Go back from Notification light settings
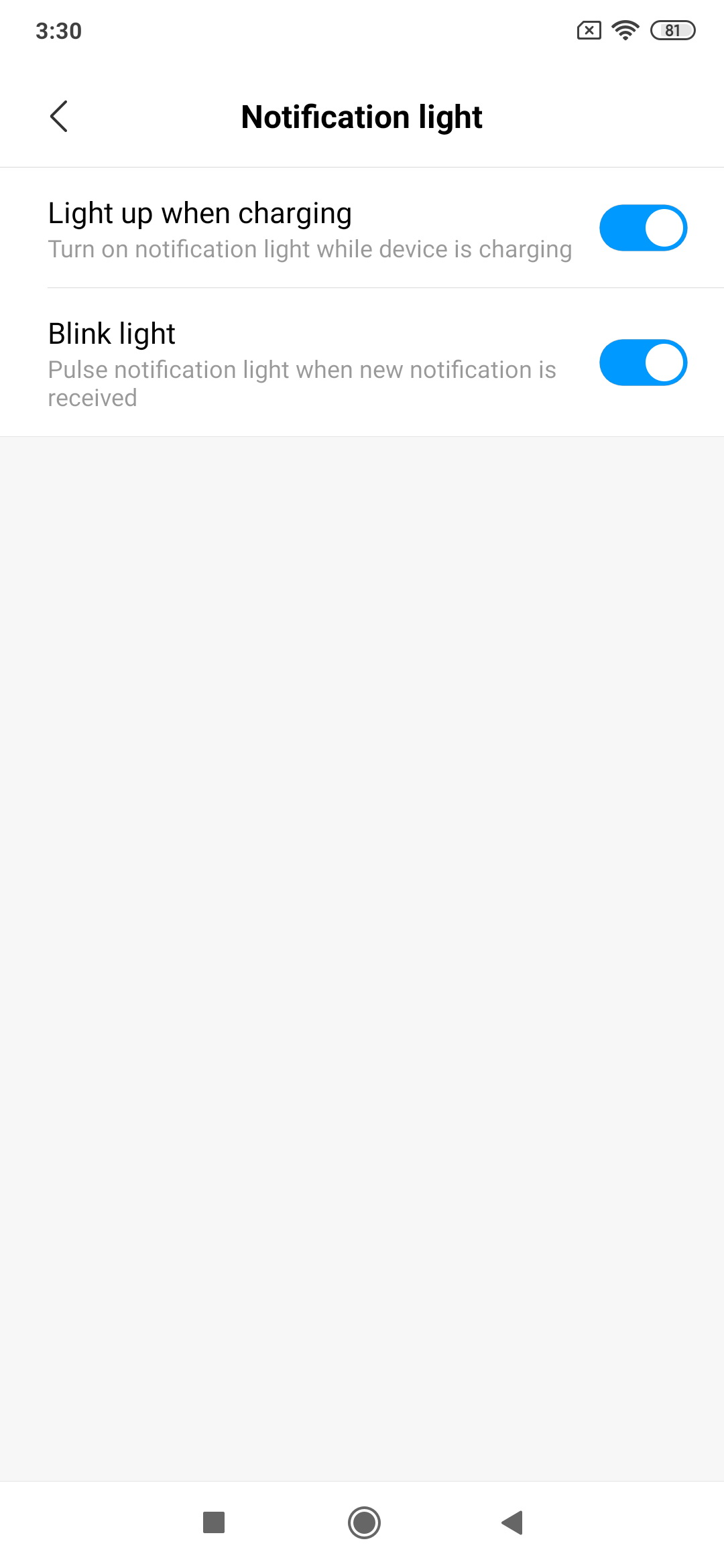 [59, 117]
